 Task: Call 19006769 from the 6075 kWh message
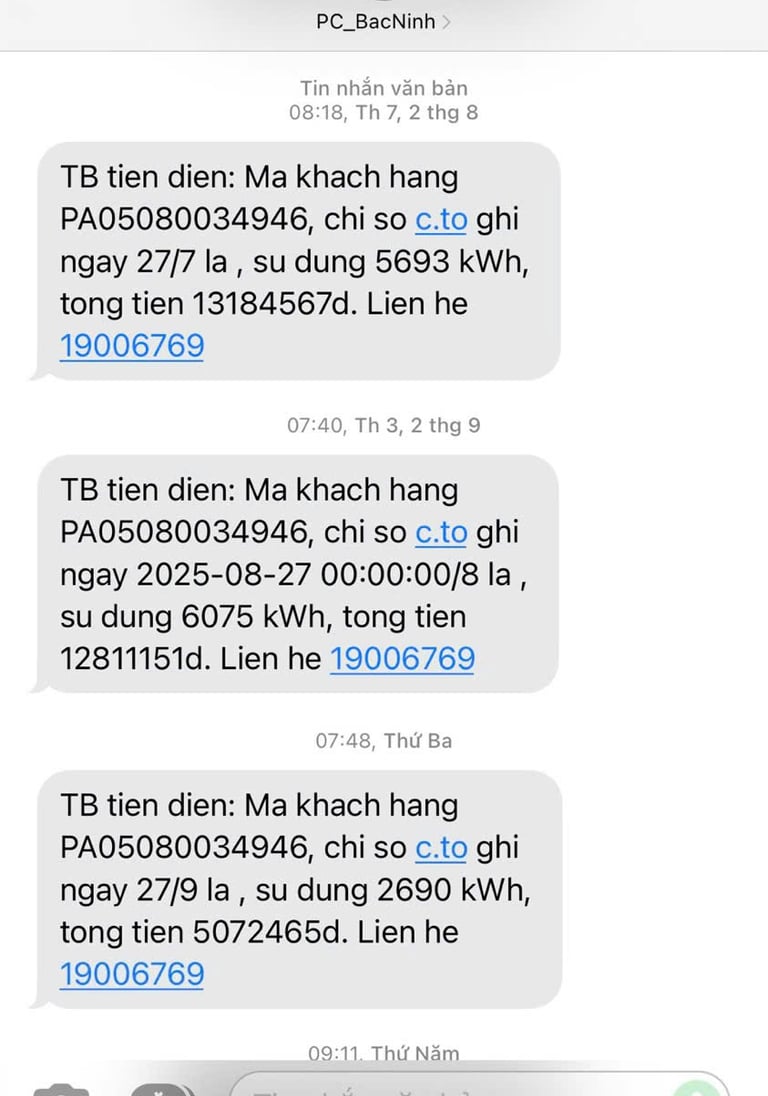pyautogui.click(x=402, y=659)
